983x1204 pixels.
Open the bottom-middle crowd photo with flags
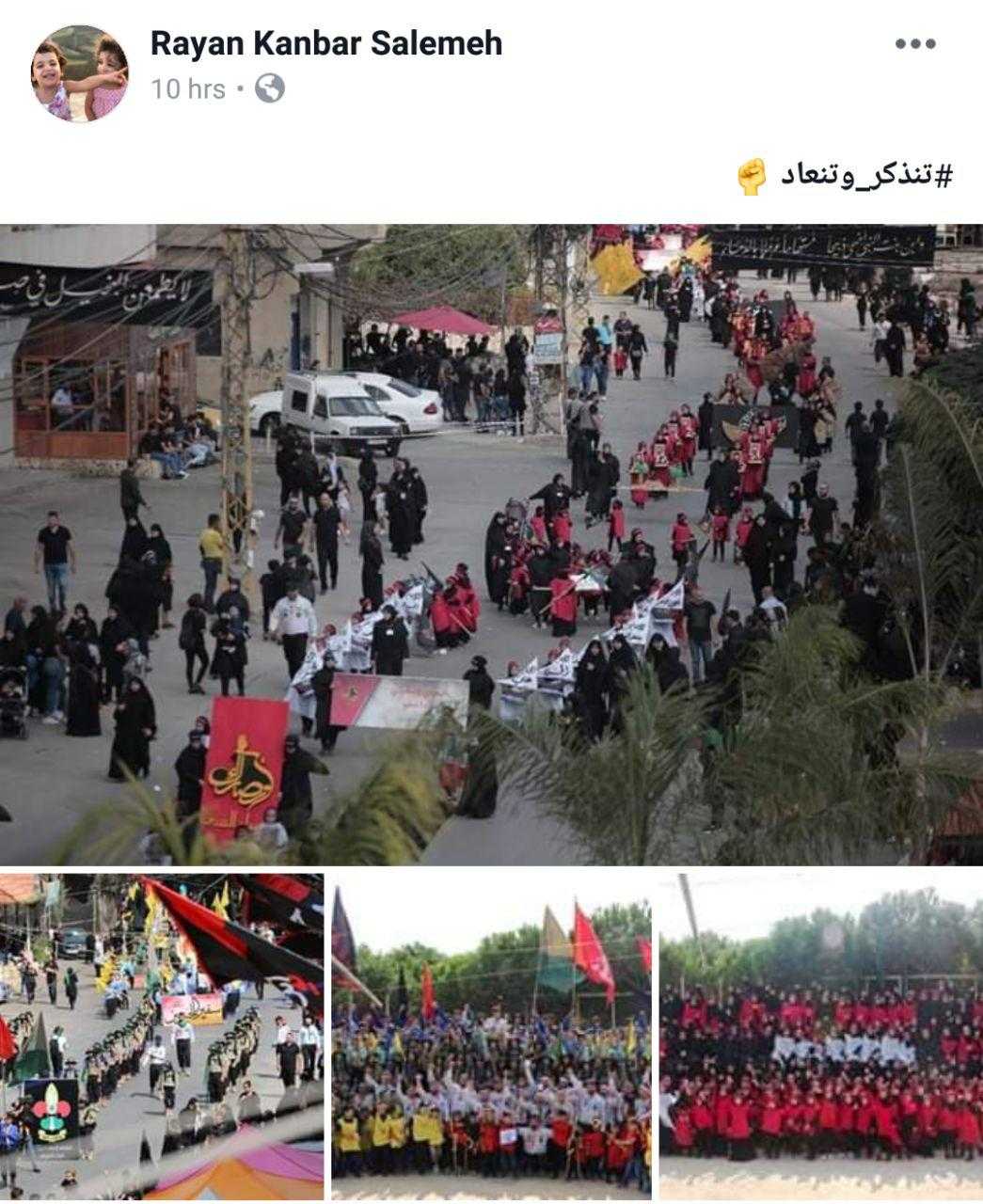point(491,1036)
